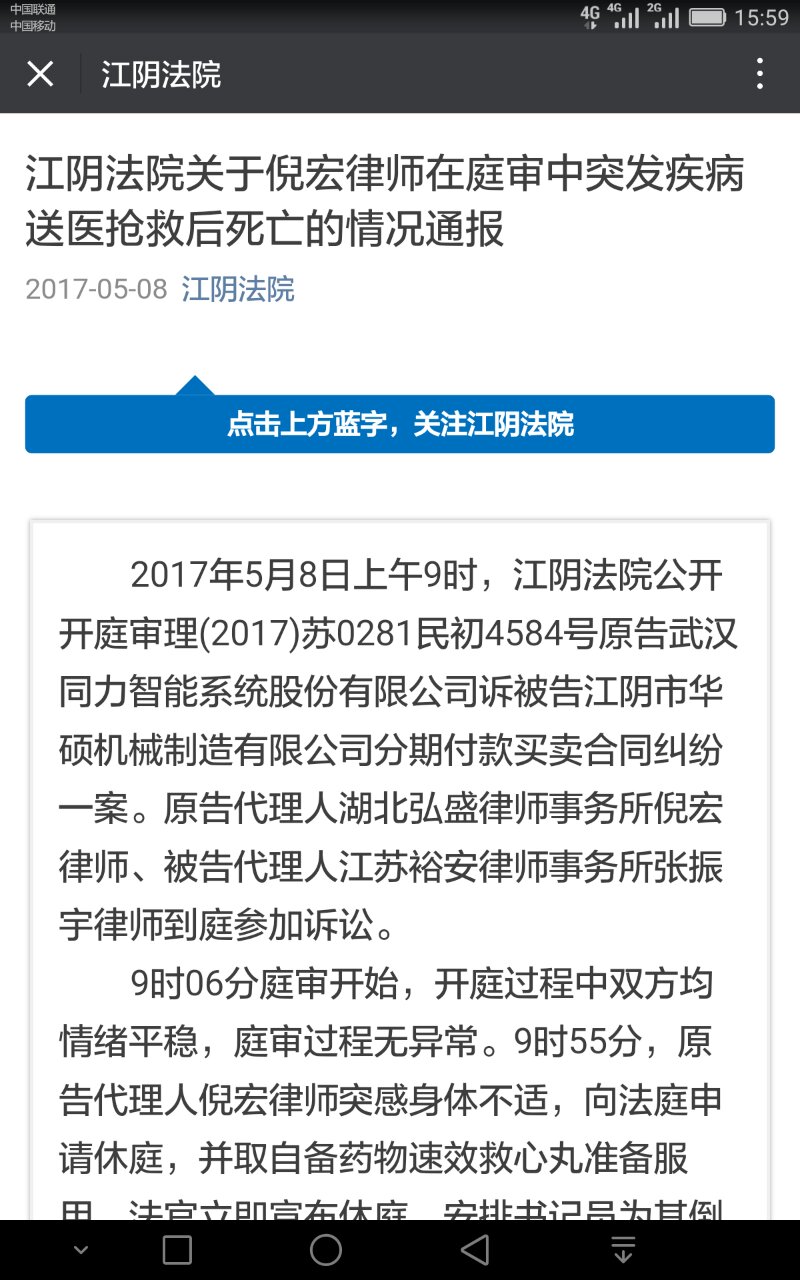Open the blue 江阴法院 account link
The height and width of the screenshot is (1280, 800).
[x=238, y=289]
